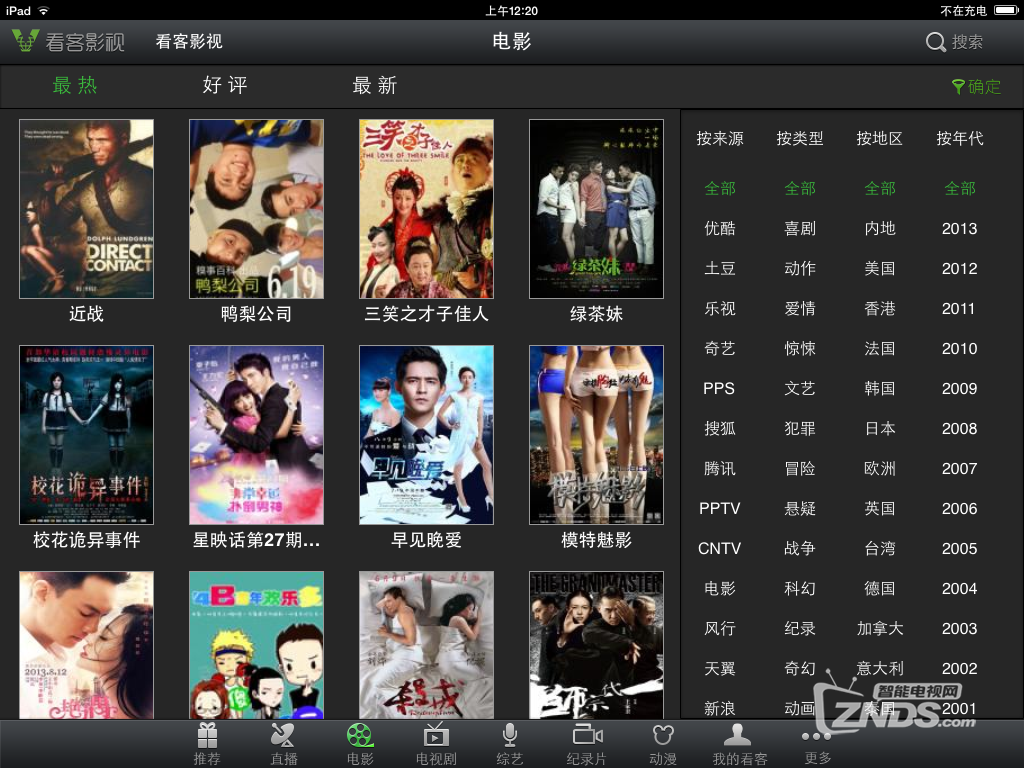Image resolution: width=1024 pixels, height=768 pixels.
Task: Filter by year 2013
Action: pos(959,228)
